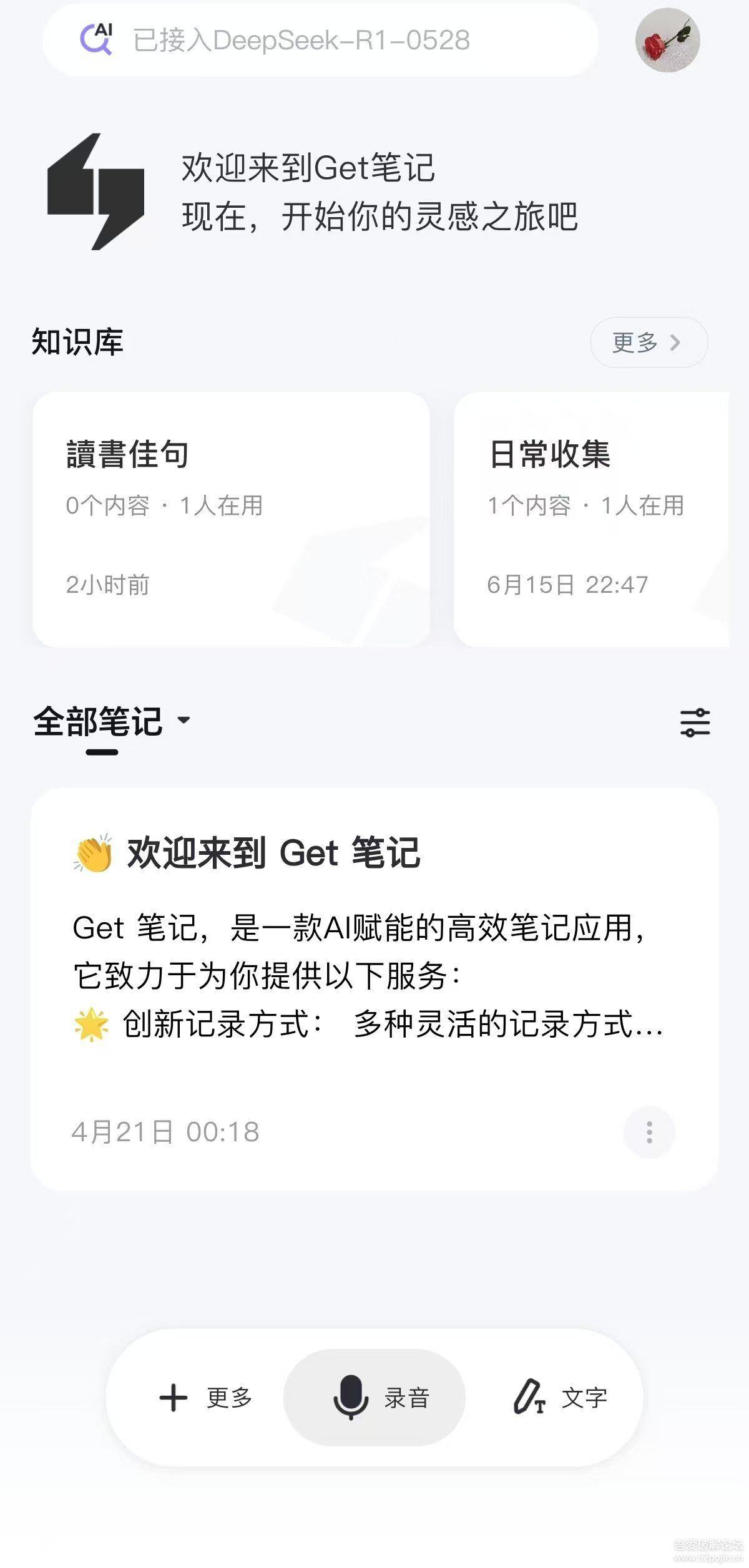Expand the 全部笔记 dropdown
The height and width of the screenshot is (1568, 749).
112,721
